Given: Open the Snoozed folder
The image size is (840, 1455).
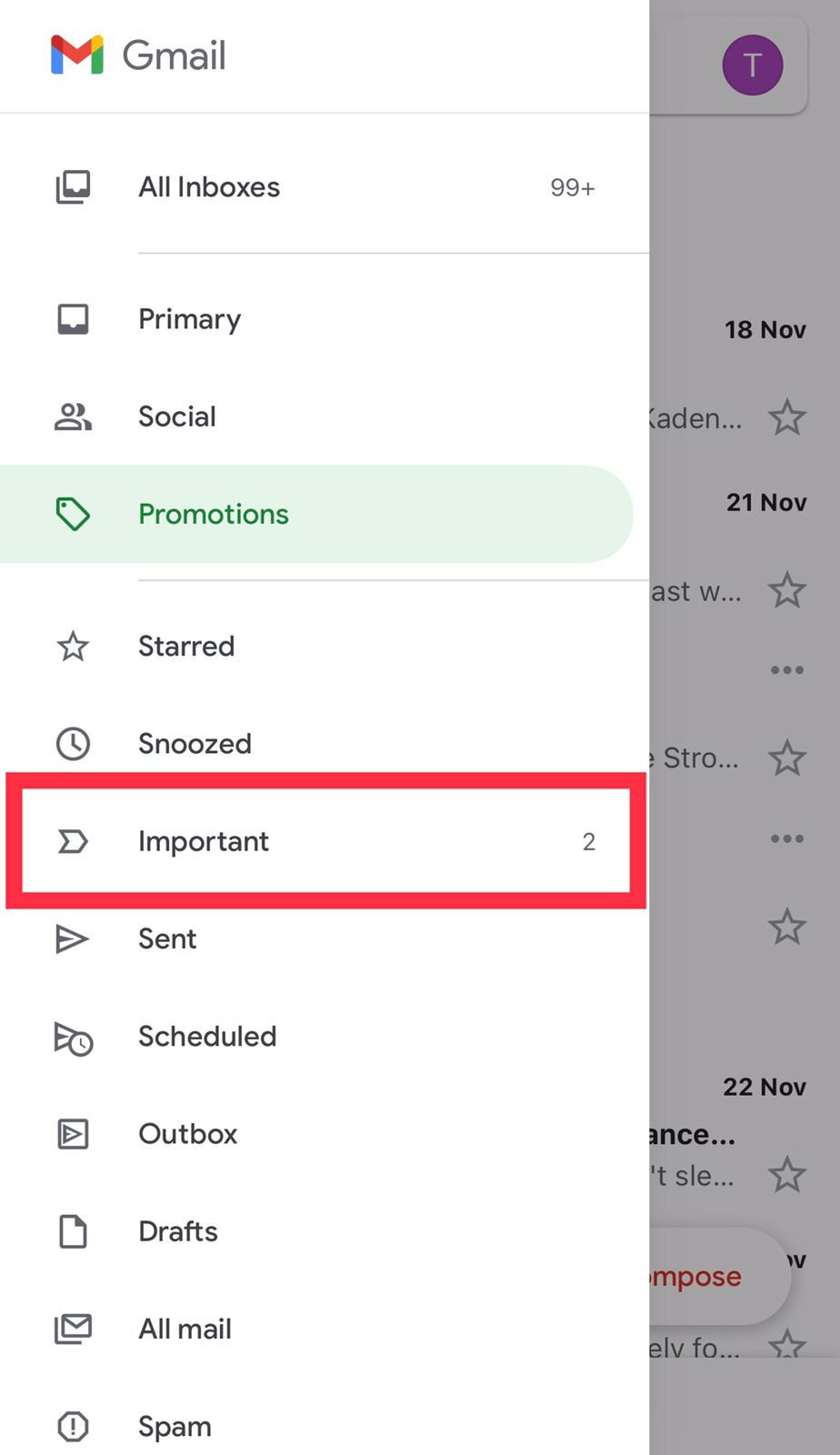Looking at the screenshot, I should point(195,744).
